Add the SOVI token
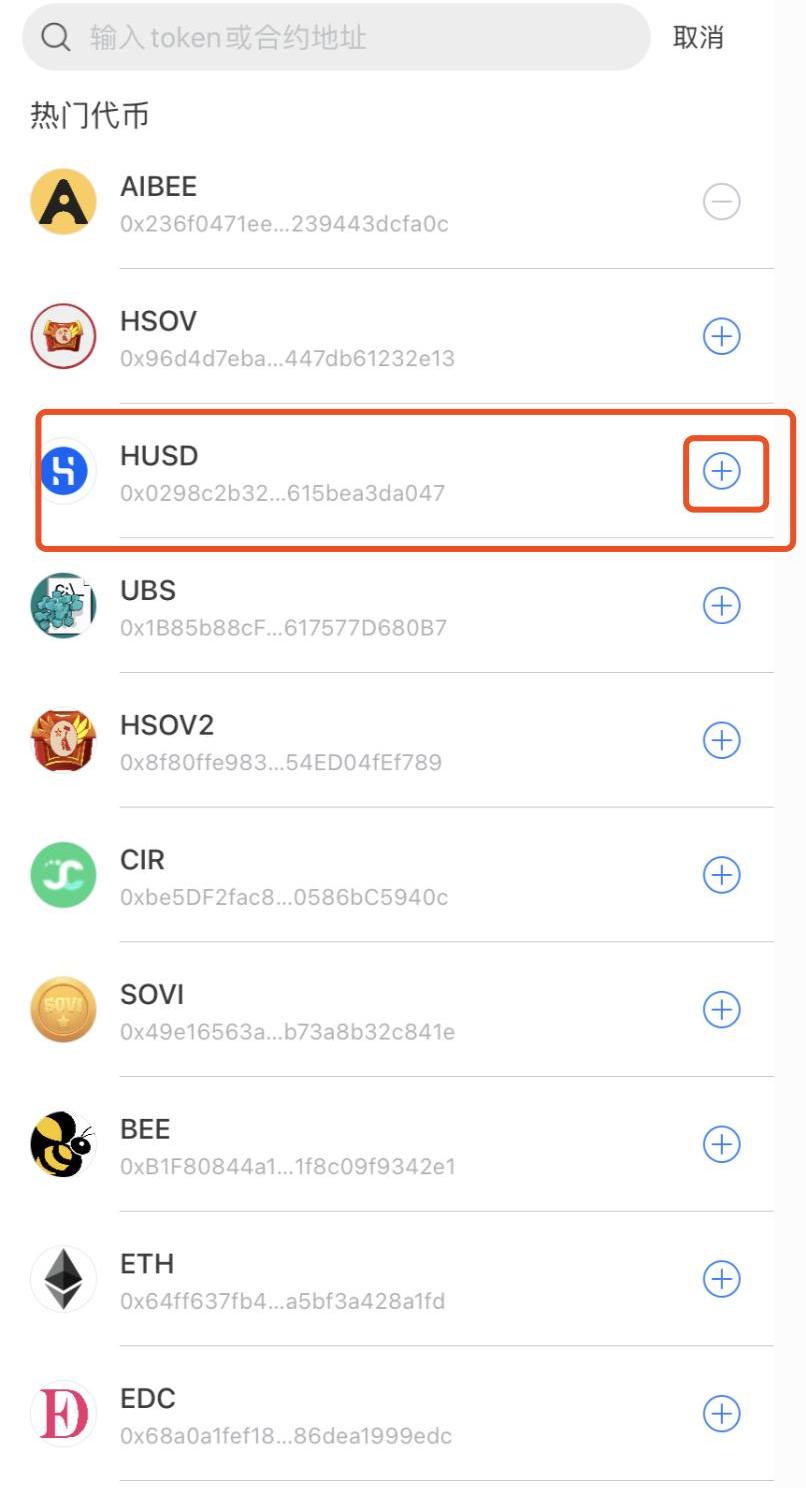This screenshot has height=1488, width=806. [721, 1009]
